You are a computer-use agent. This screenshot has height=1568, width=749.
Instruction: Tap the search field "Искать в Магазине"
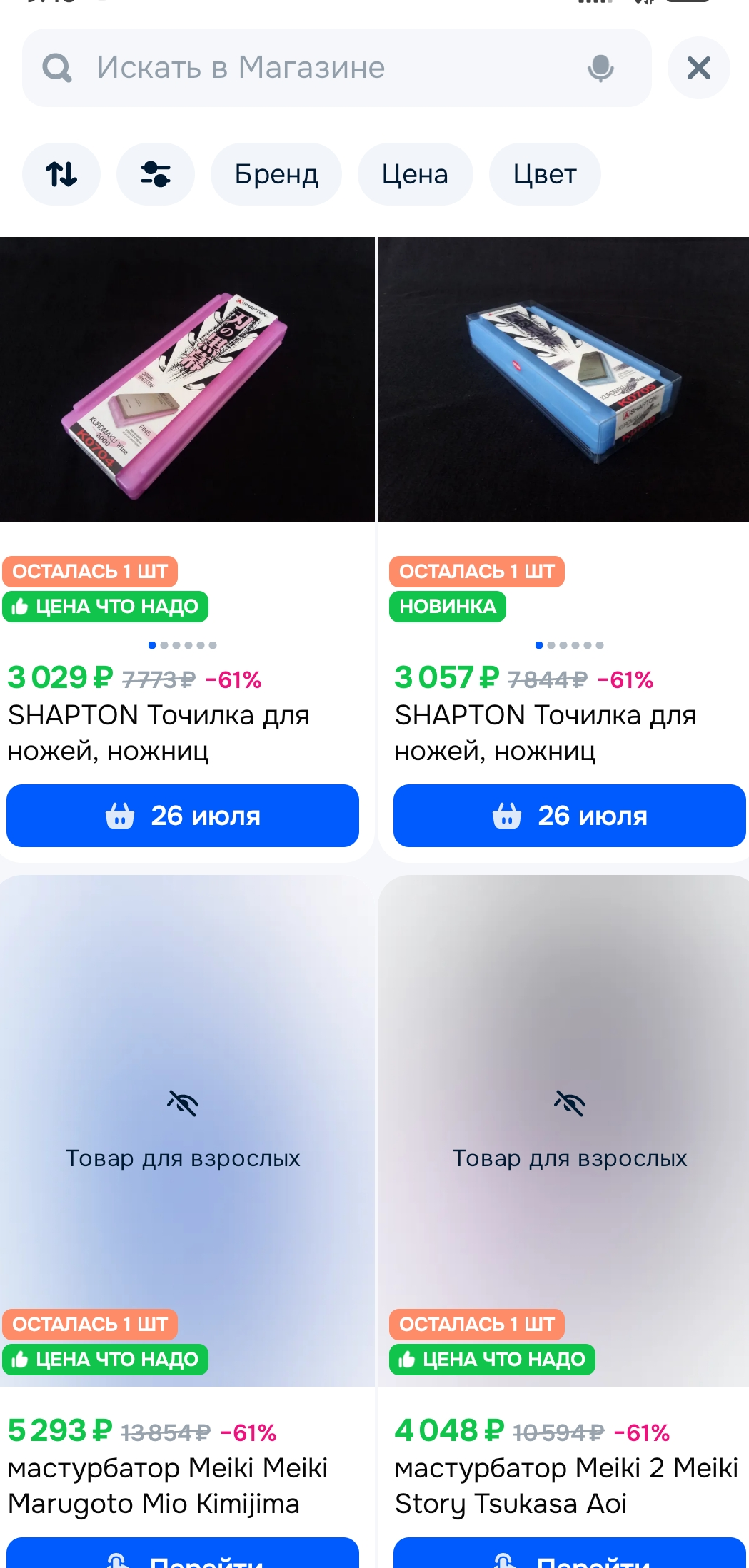[336, 68]
